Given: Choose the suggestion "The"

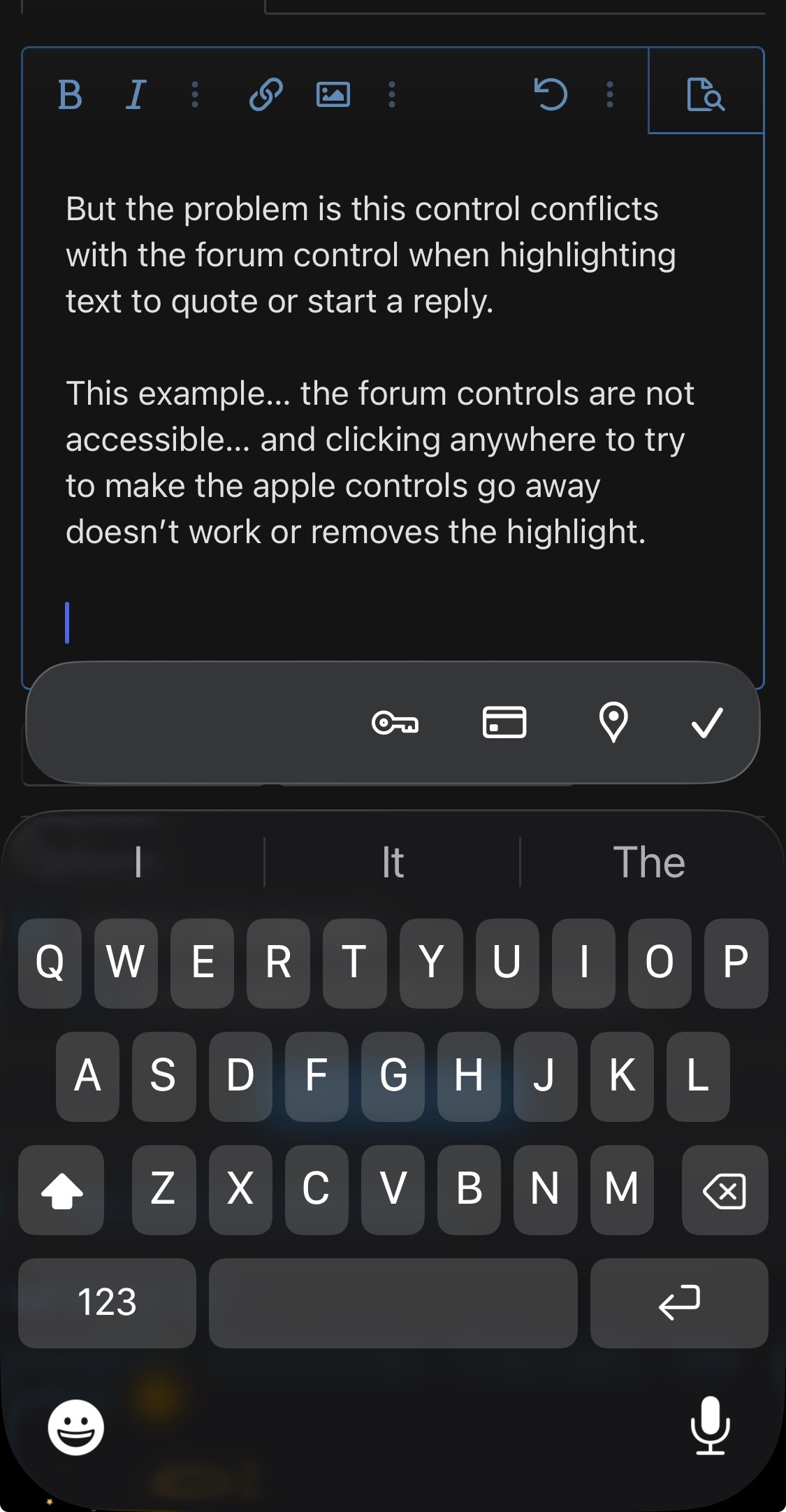Looking at the screenshot, I should coord(649,862).
